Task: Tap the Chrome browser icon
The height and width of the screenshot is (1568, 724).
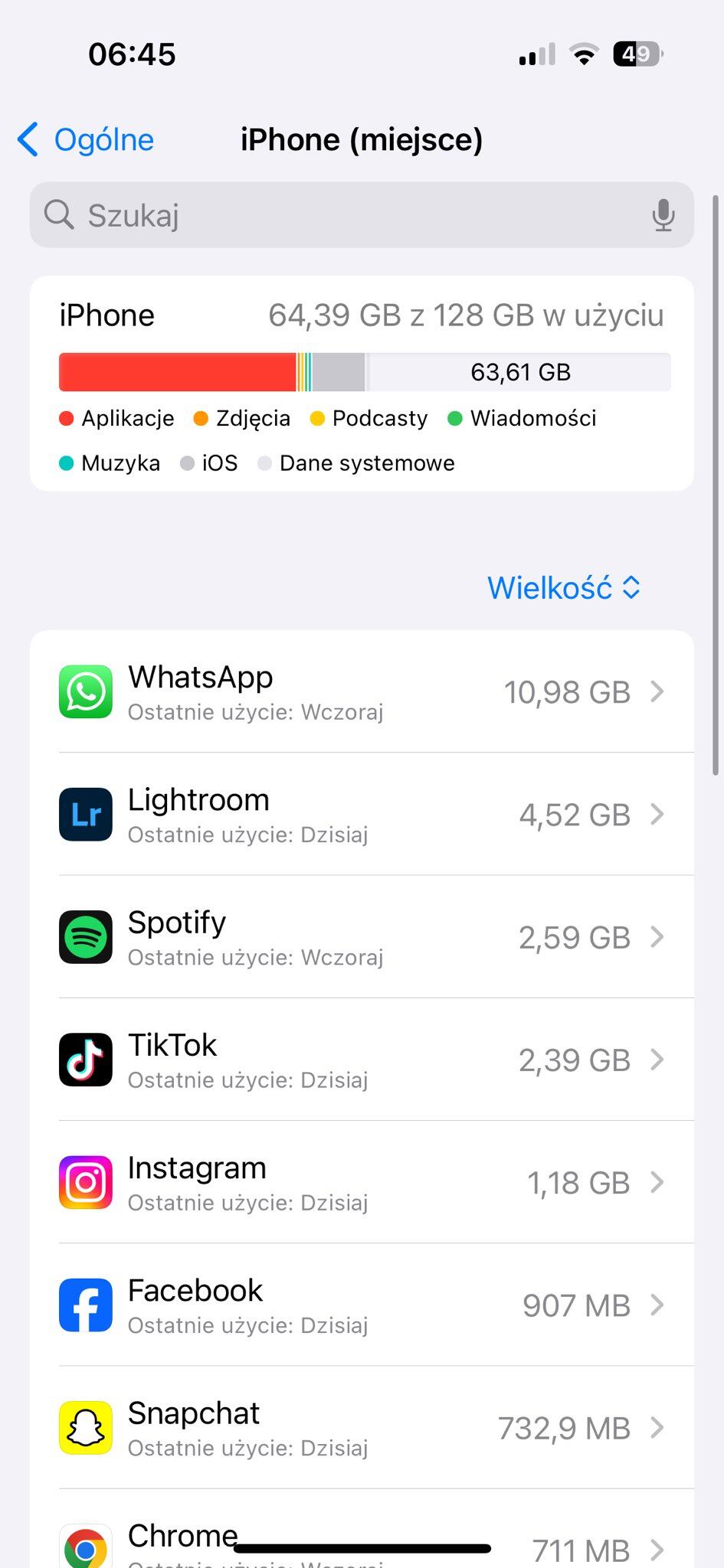Action: tap(84, 1547)
